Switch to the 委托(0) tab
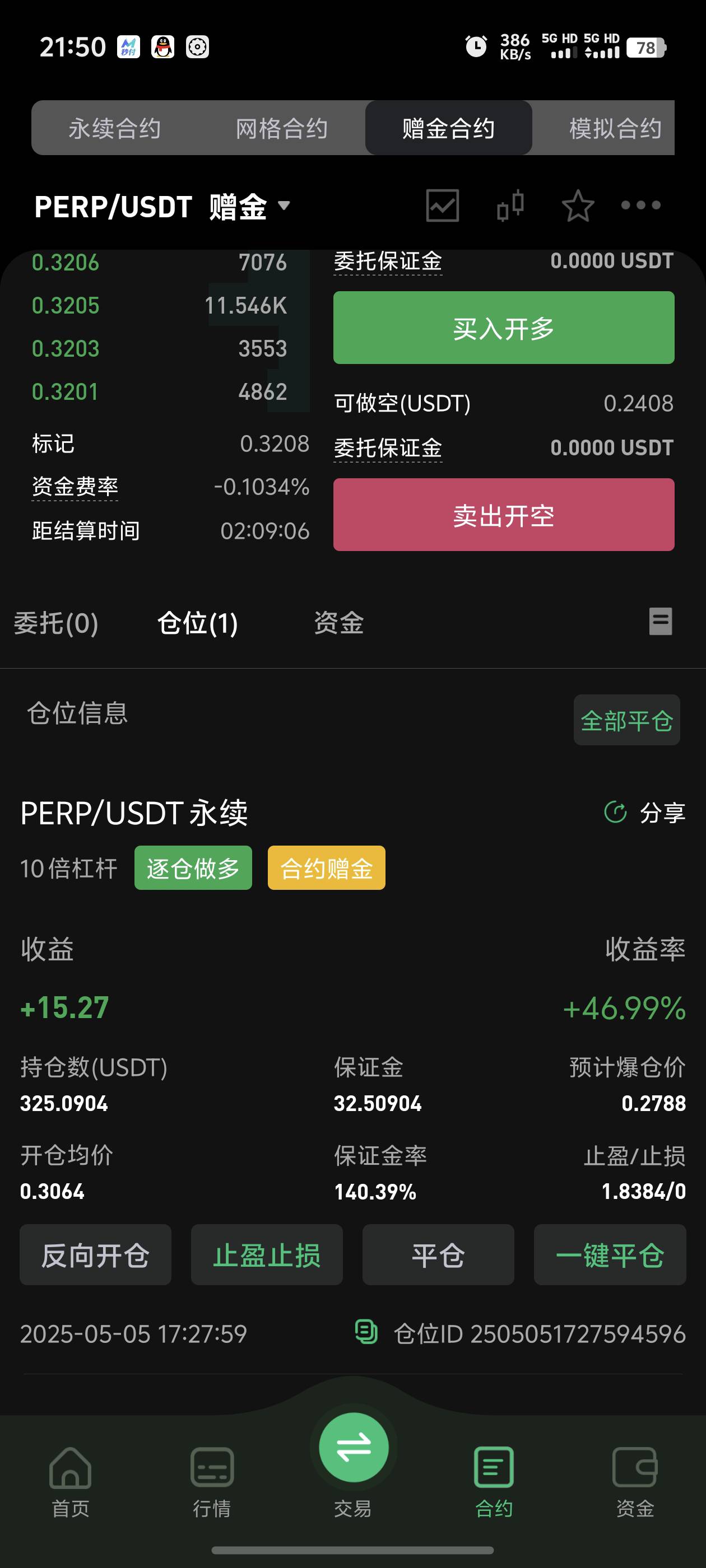The height and width of the screenshot is (1568, 706). (x=56, y=623)
